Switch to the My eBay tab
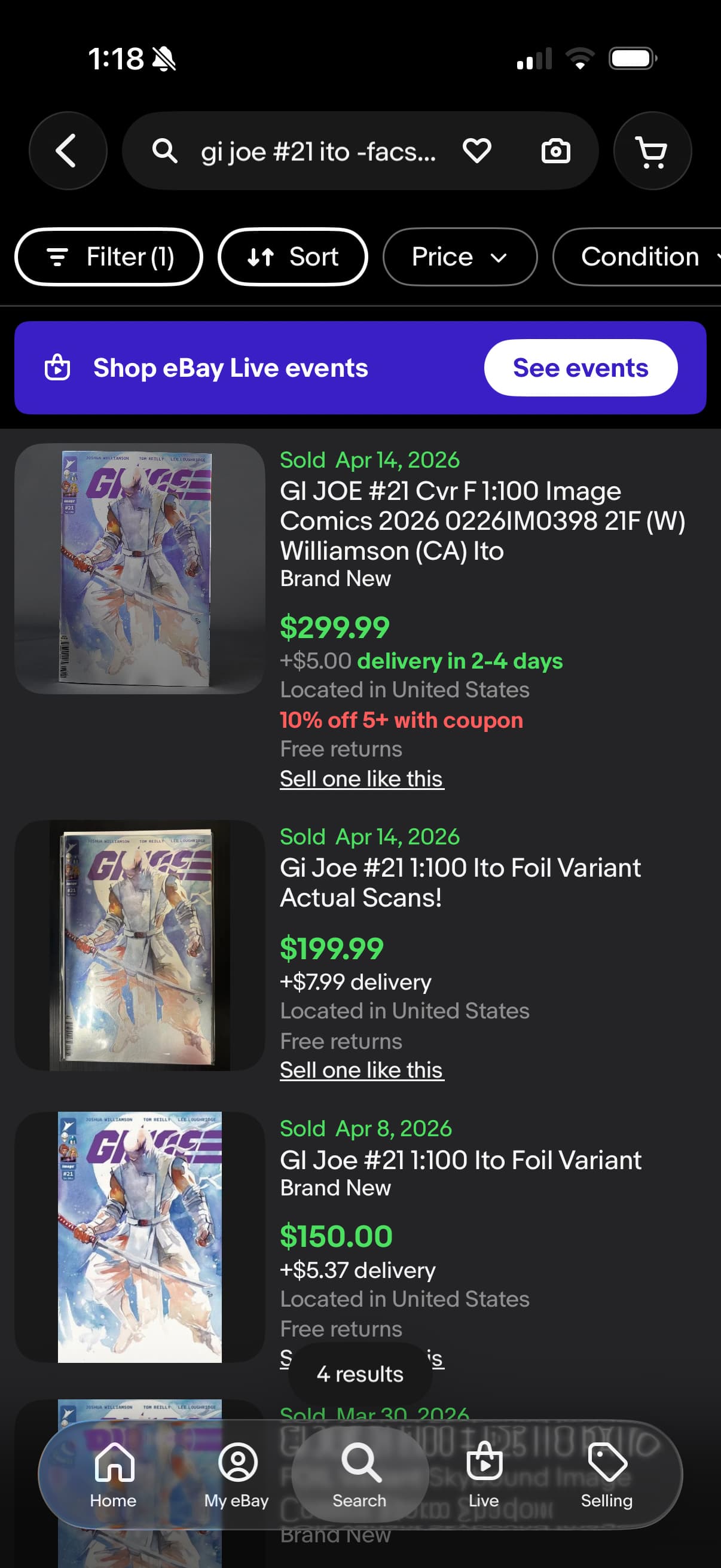The width and height of the screenshot is (721, 1568). [x=237, y=1474]
